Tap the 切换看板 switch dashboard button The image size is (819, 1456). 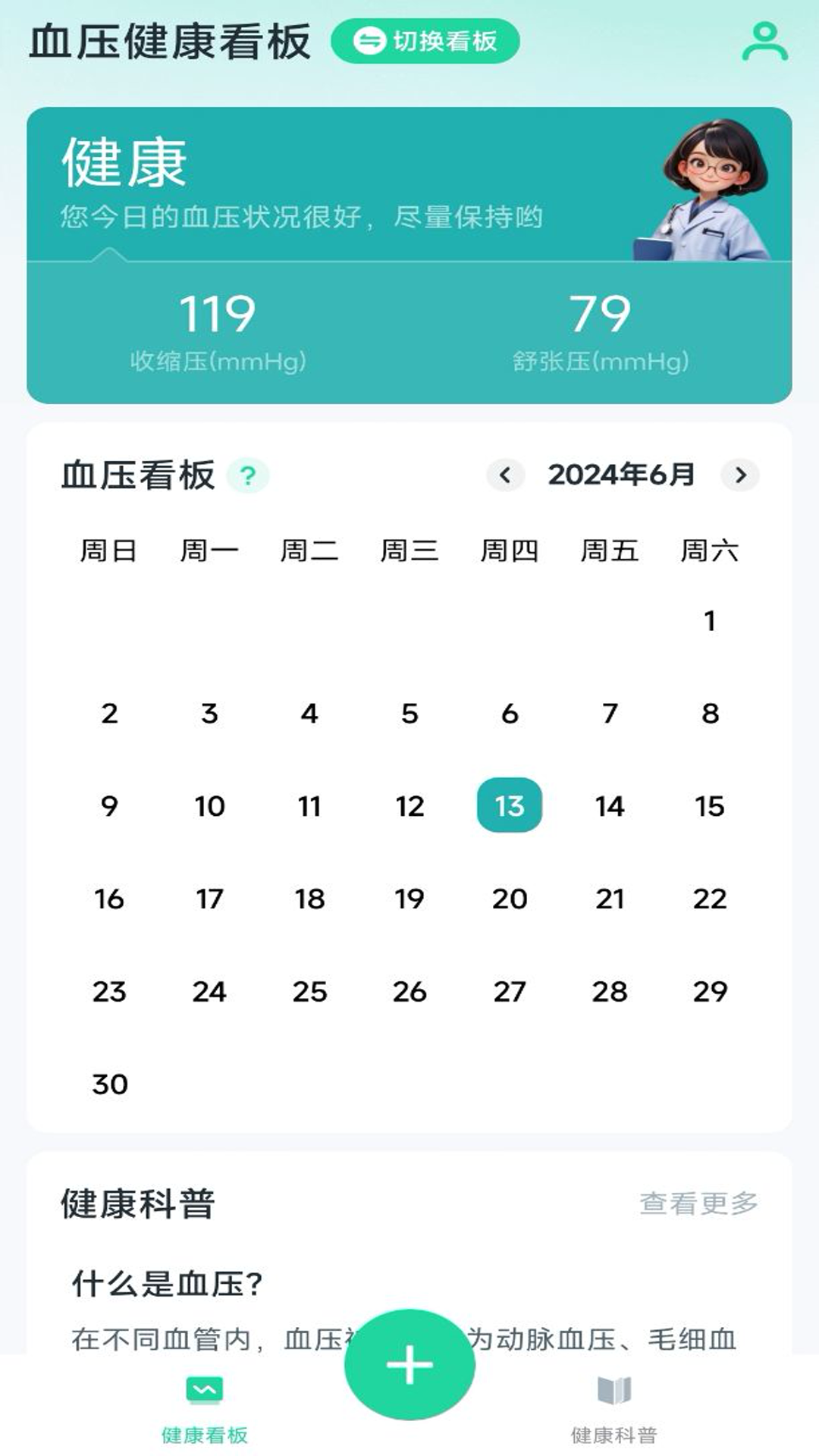[x=425, y=41]
